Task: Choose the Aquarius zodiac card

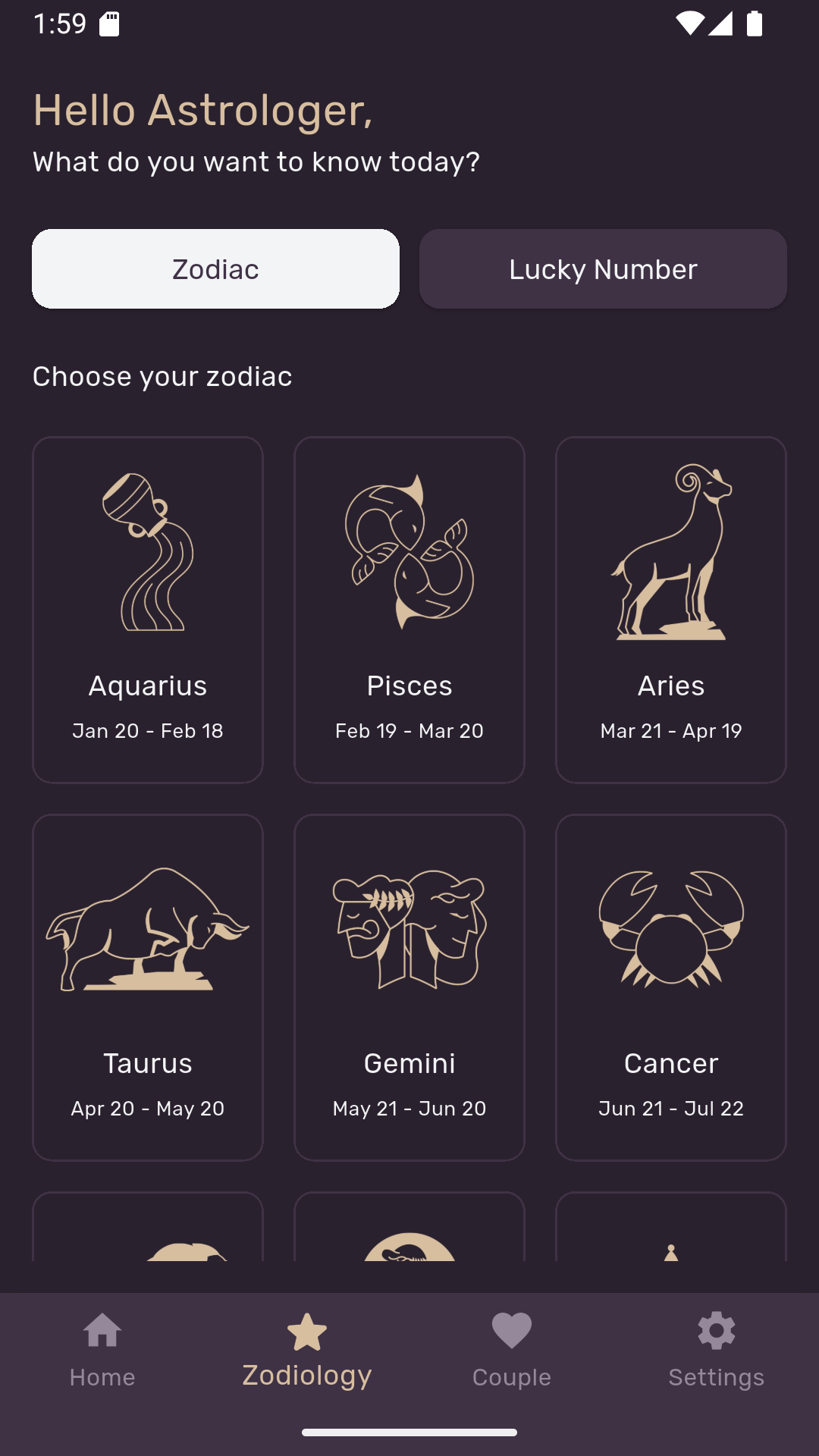Action: 148,609
